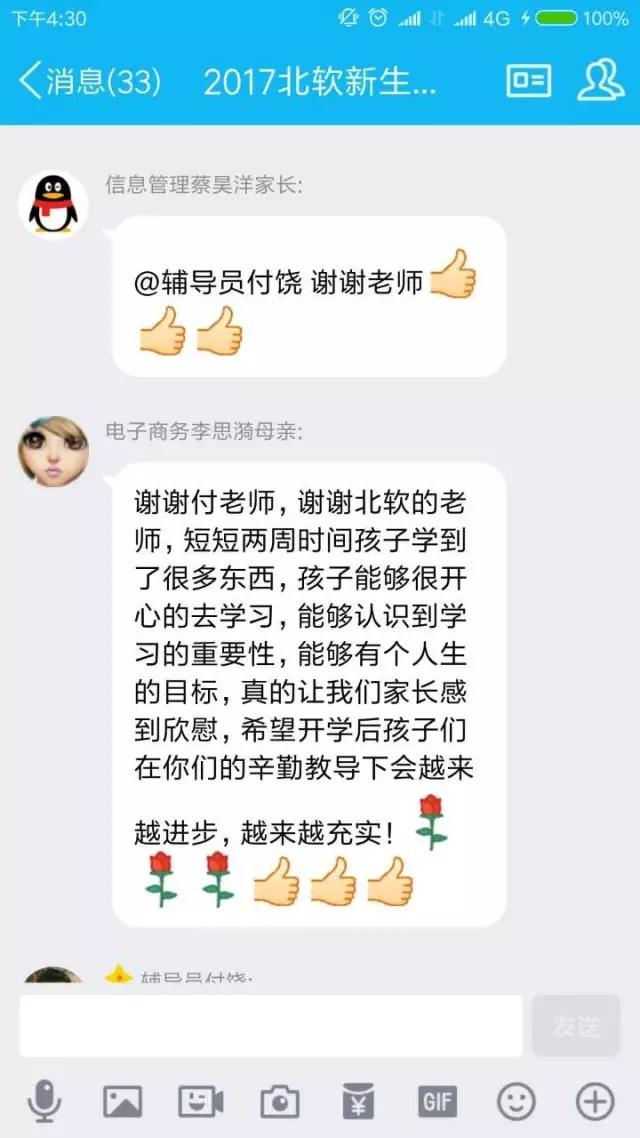Tap the 发送 send button

pos(576,1026)
